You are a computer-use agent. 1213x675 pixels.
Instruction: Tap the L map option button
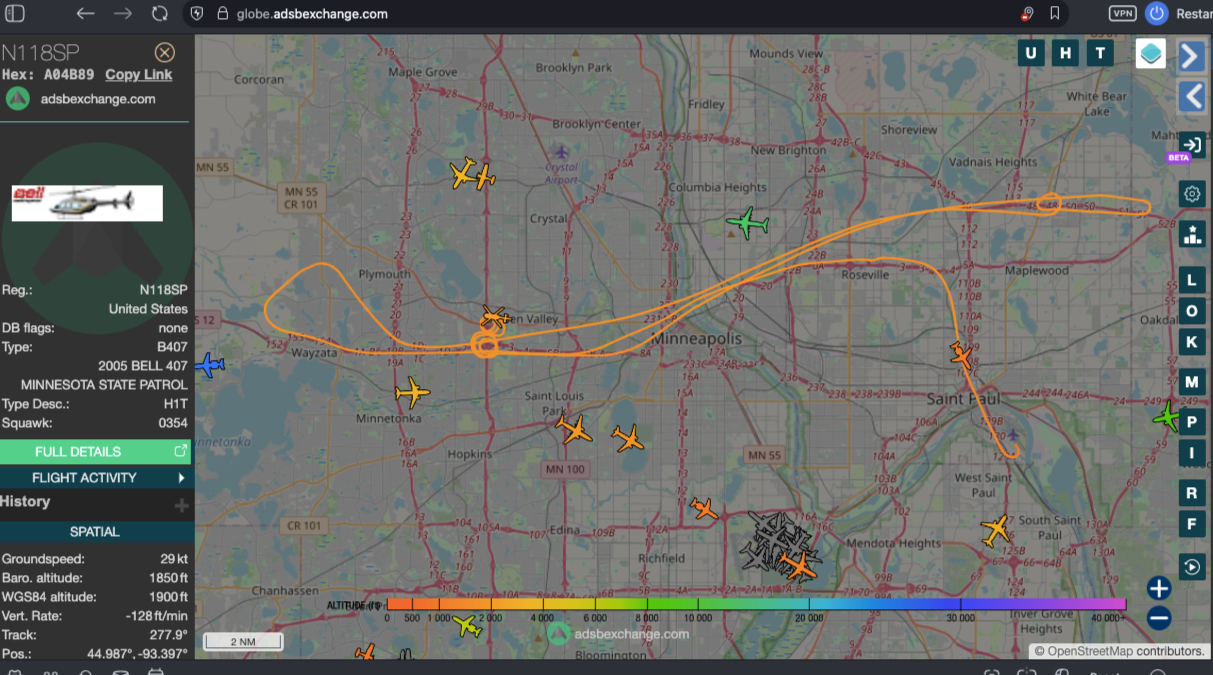coord(1191,280)
